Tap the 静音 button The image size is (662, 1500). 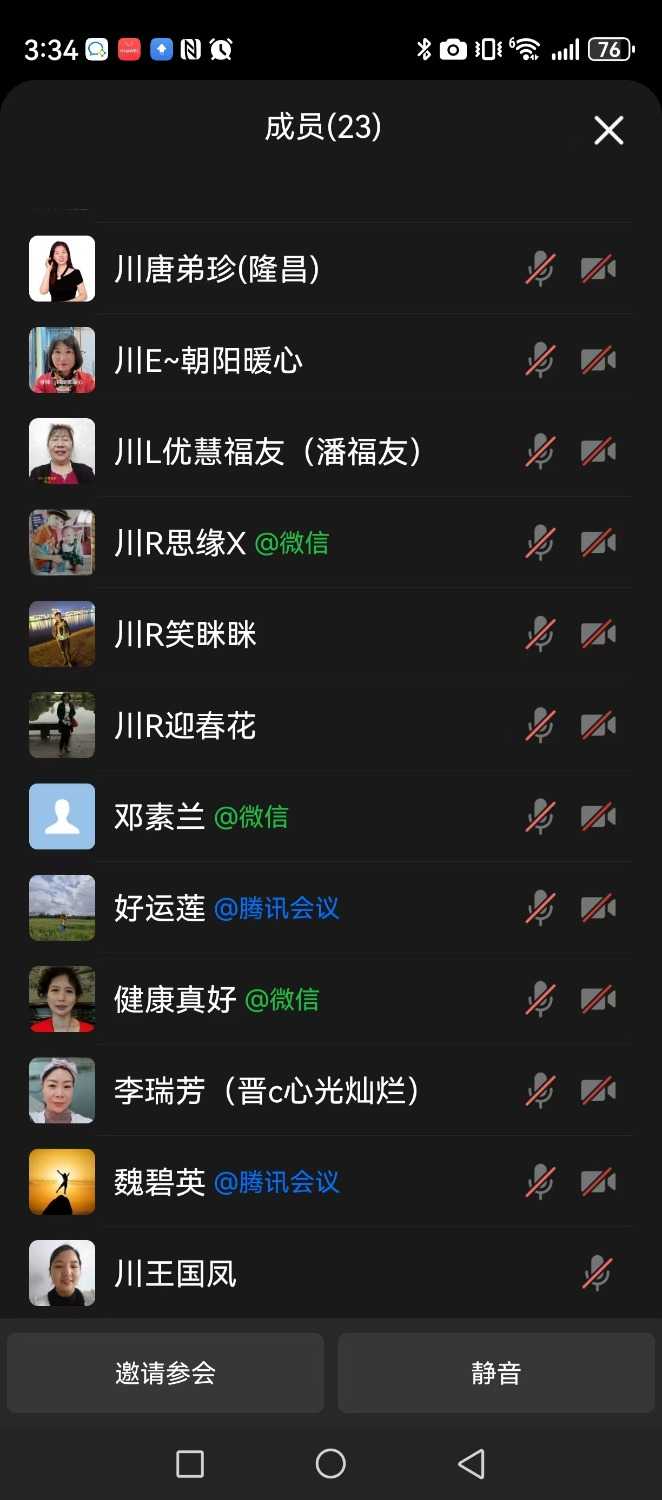coord(496,1373)
